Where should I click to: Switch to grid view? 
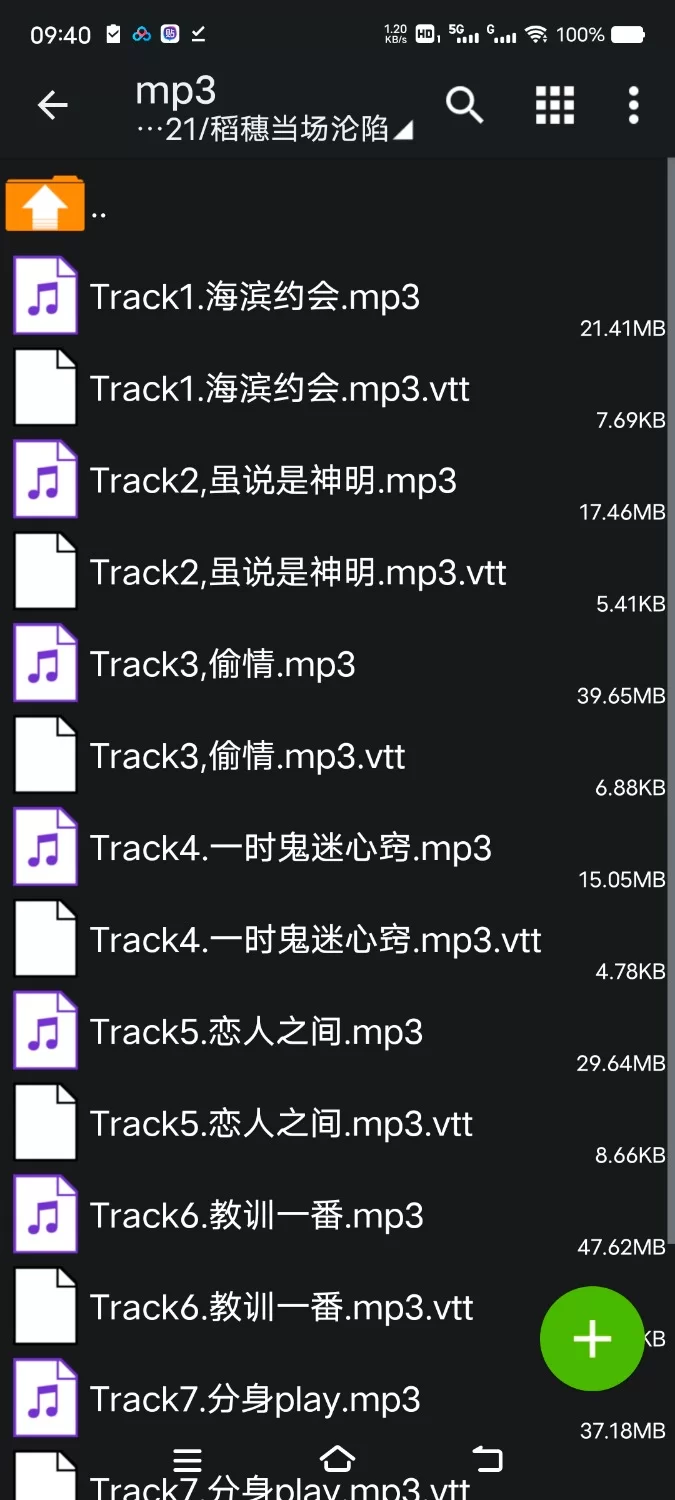(555, 105)
